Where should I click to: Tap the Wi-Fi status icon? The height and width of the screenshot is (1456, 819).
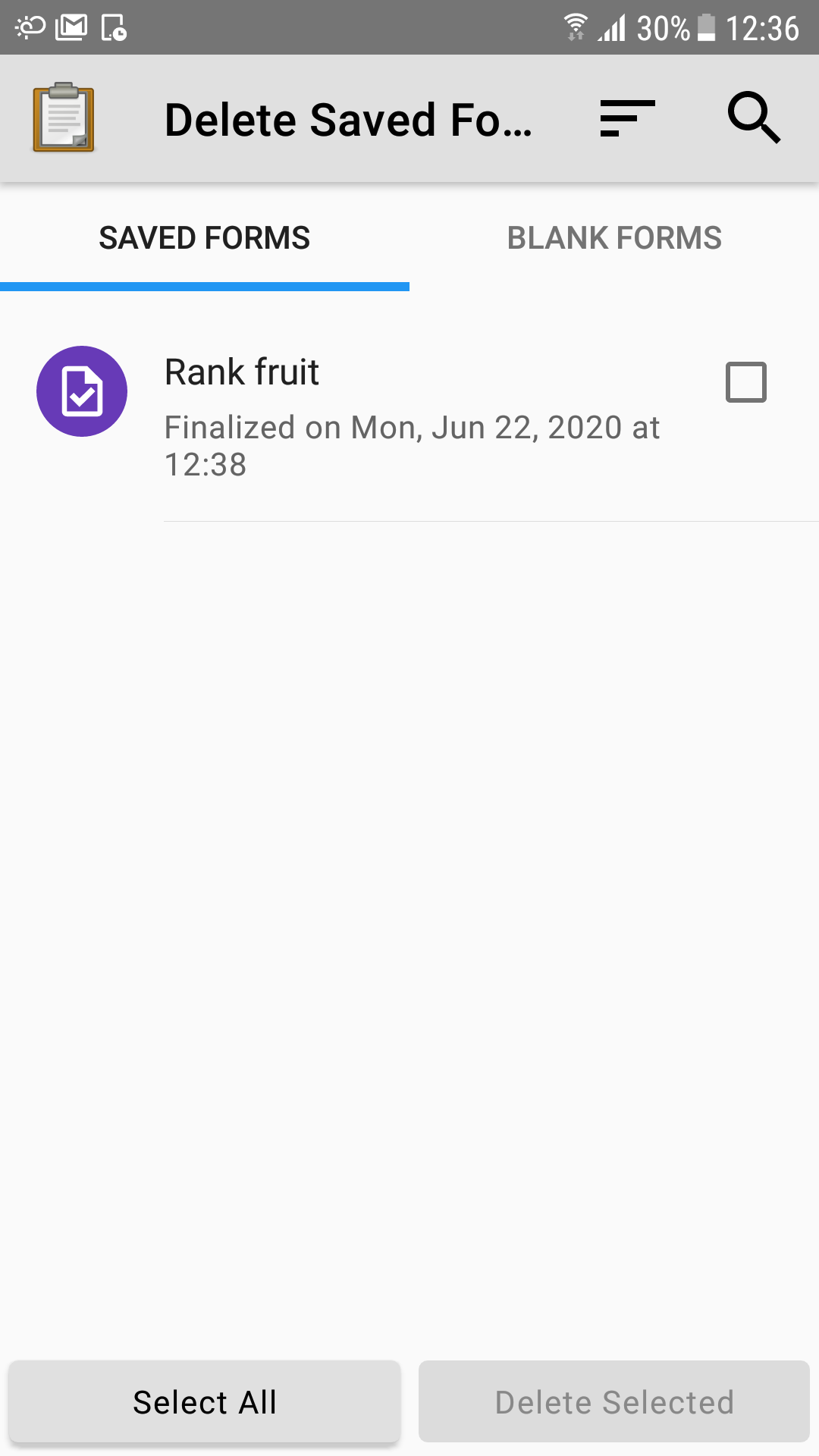tap(575, 27)
